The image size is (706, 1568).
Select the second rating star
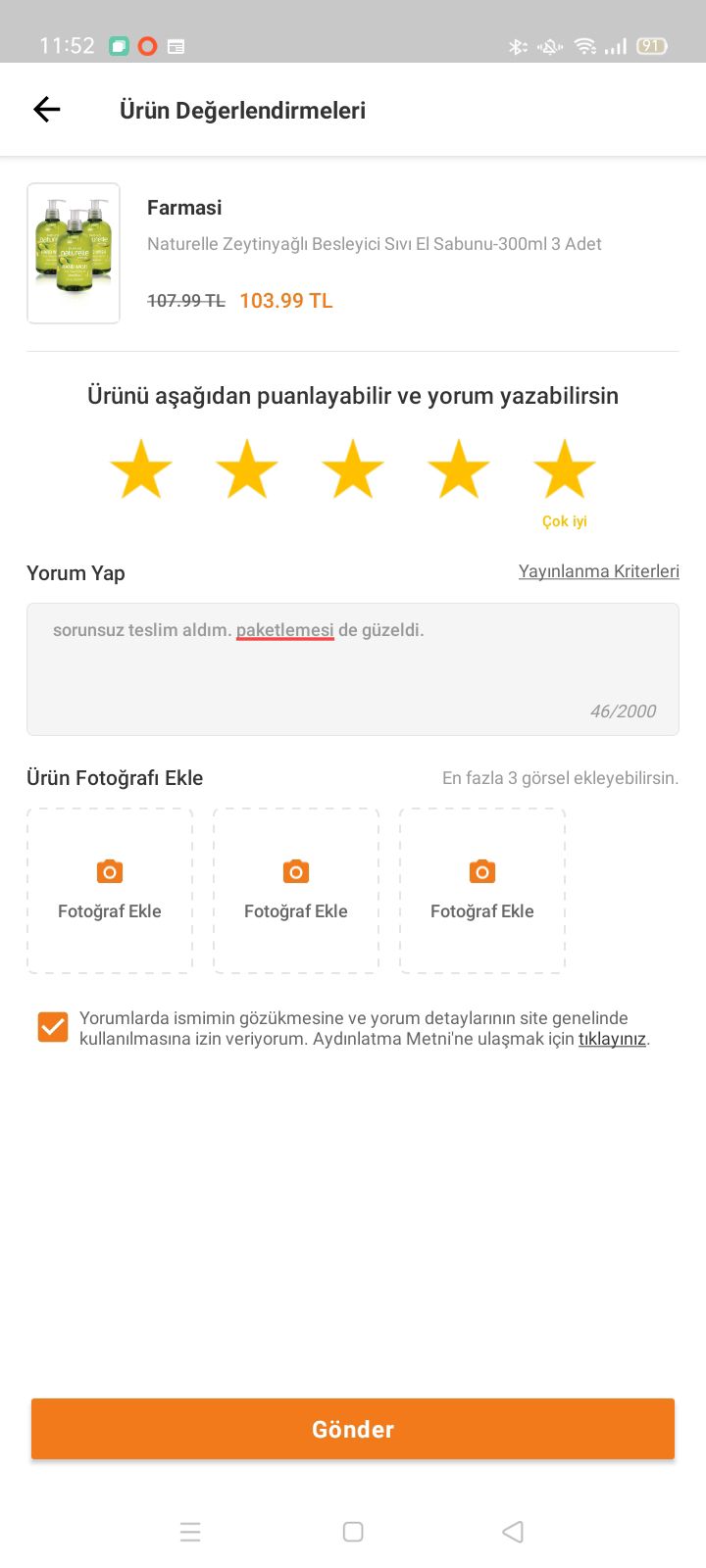click(x=247, y=469)
